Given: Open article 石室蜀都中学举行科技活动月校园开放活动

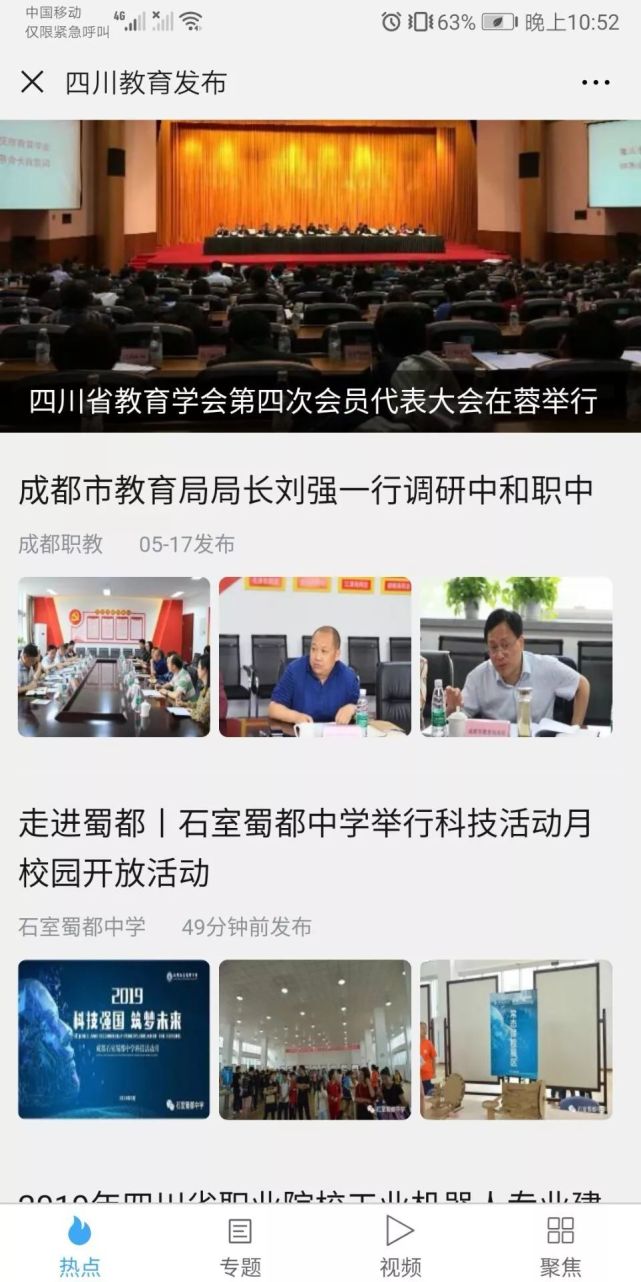Looking at the screenshot, I should (305, 846).
